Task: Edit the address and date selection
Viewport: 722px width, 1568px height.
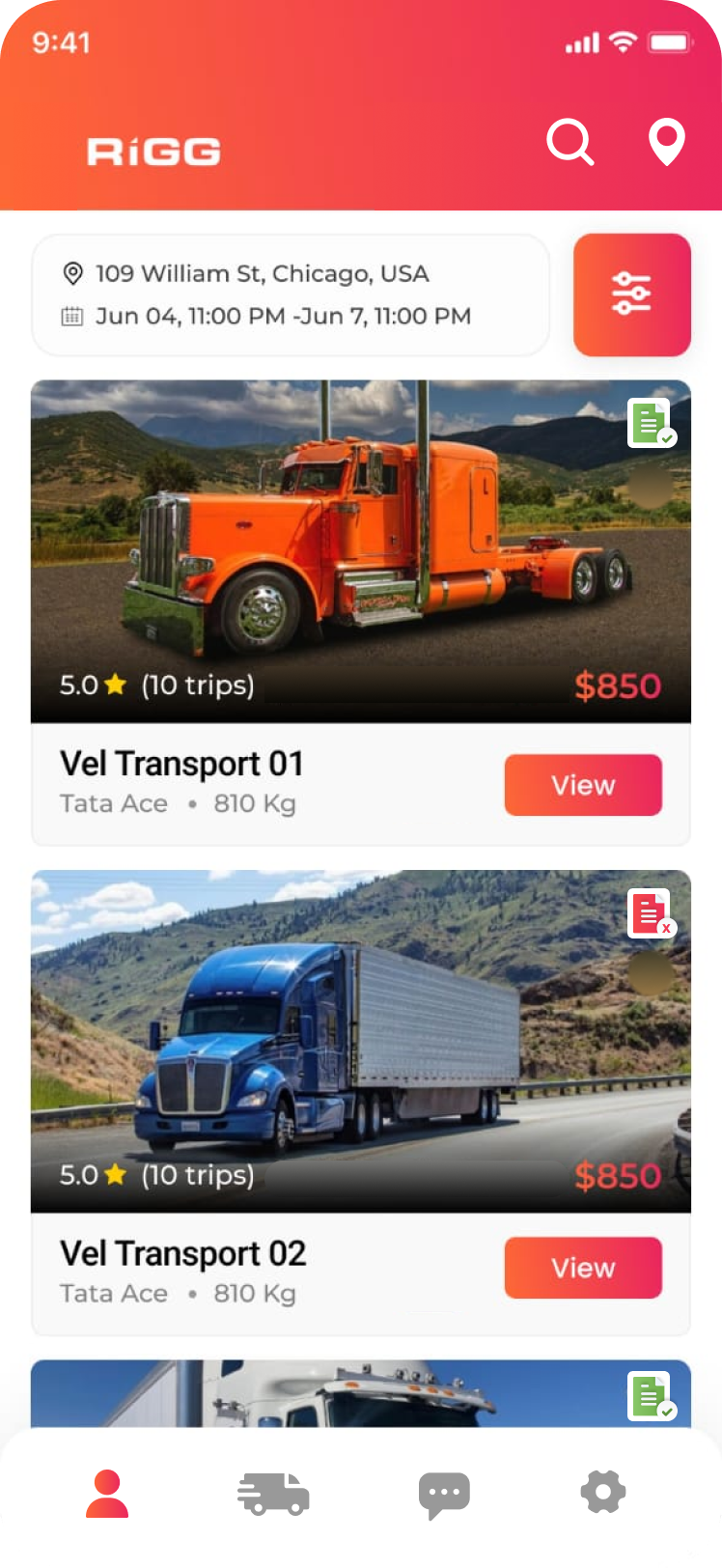Action: [x=290, y=294]
